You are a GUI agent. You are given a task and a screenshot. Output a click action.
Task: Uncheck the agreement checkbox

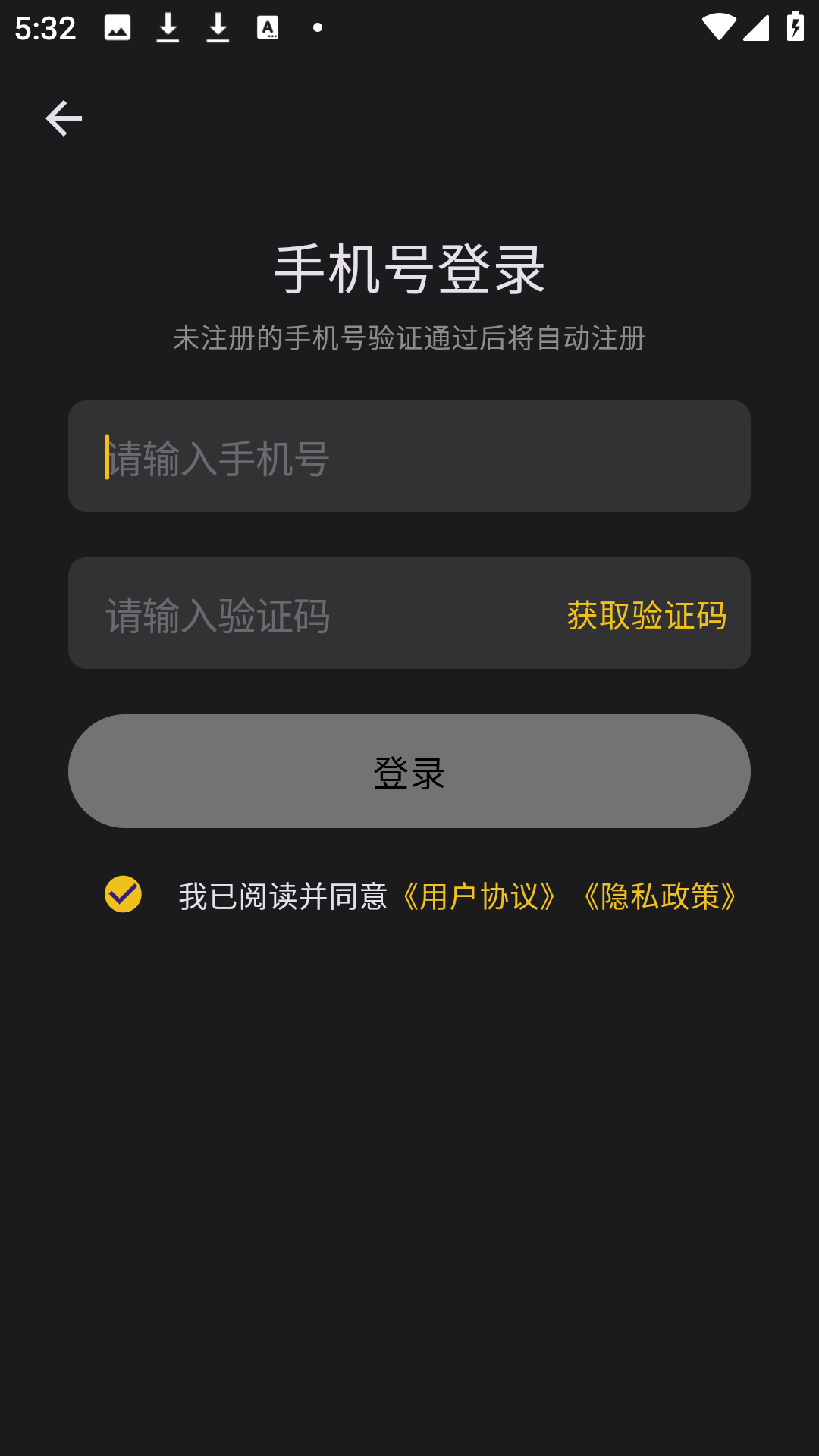pyautogui.click(x=124, y=894)
